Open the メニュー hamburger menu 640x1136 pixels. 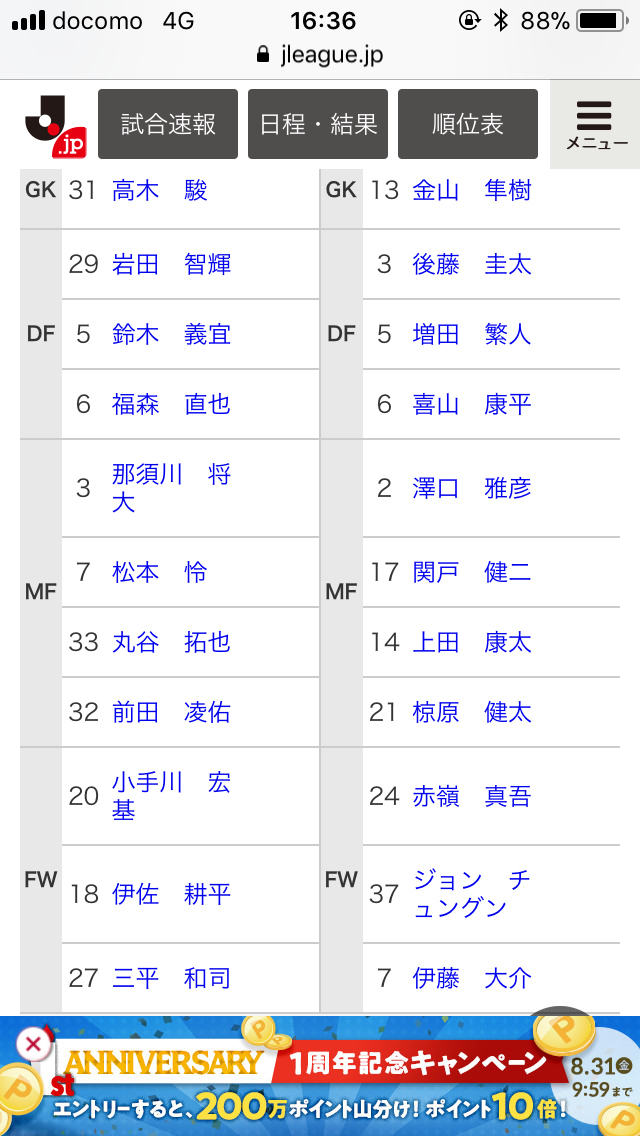(x=596, y=124)
